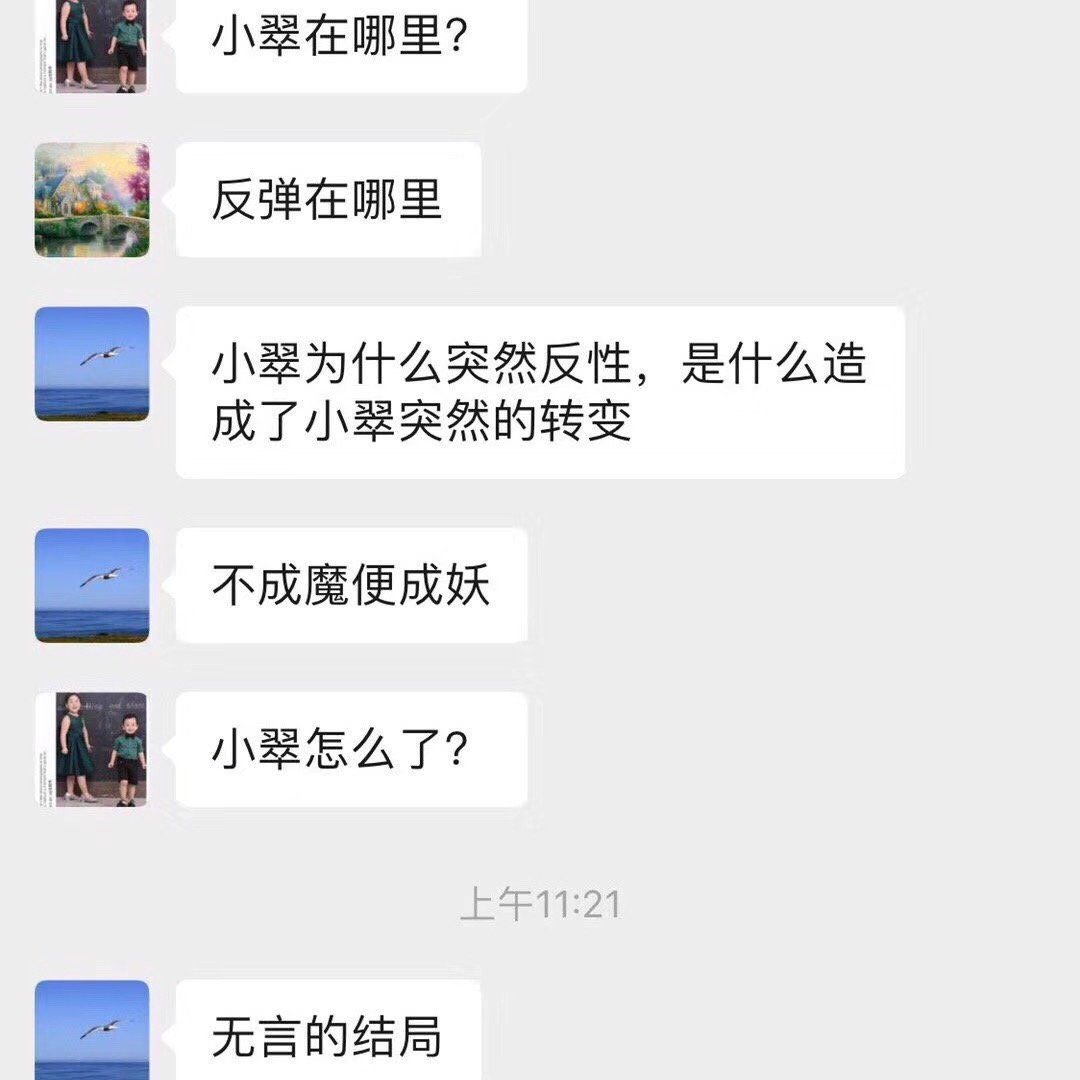Tap avatar beside 小翠为什么突然反性 message
This screenshot has height=1080, width=1080.
tap(92, 363)
